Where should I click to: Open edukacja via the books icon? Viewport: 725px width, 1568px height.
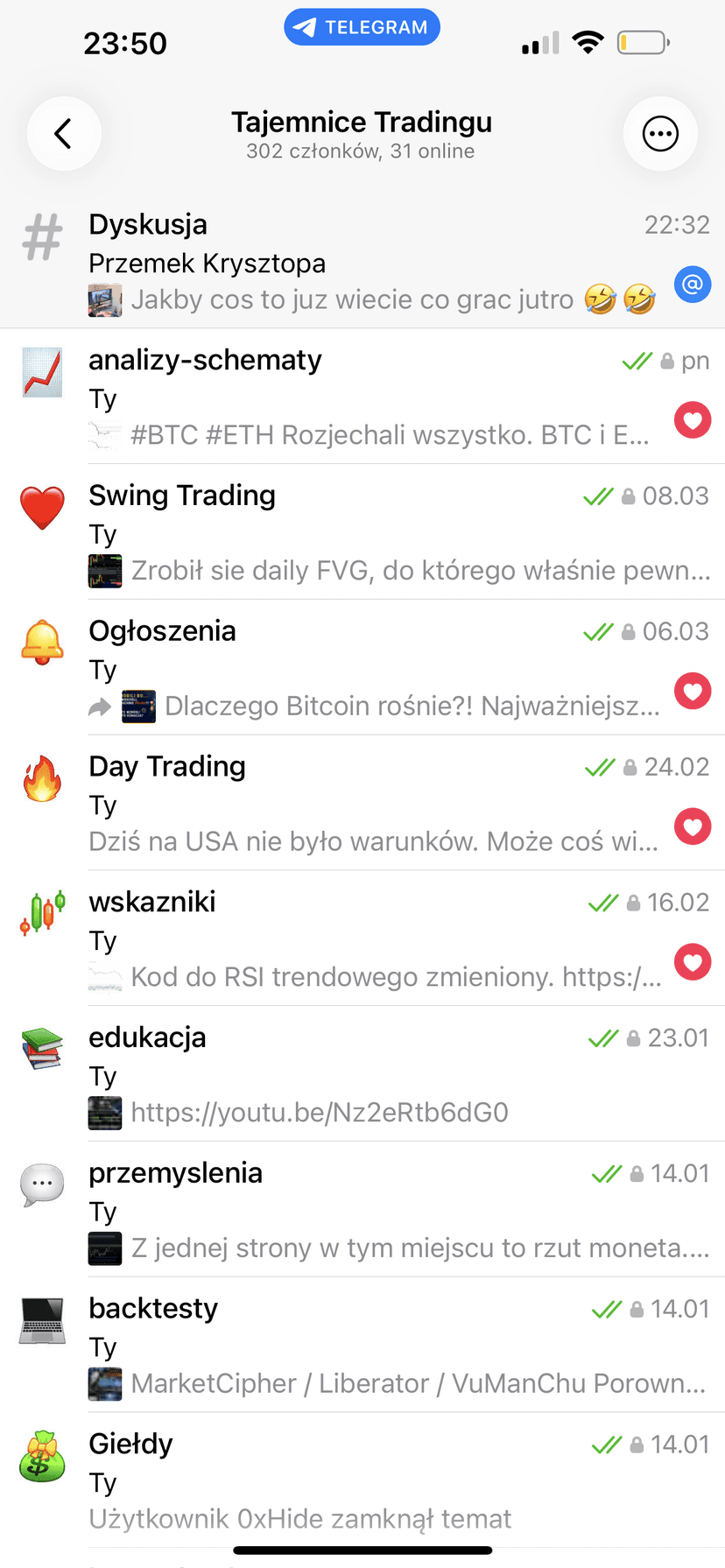coord(41,1048)
